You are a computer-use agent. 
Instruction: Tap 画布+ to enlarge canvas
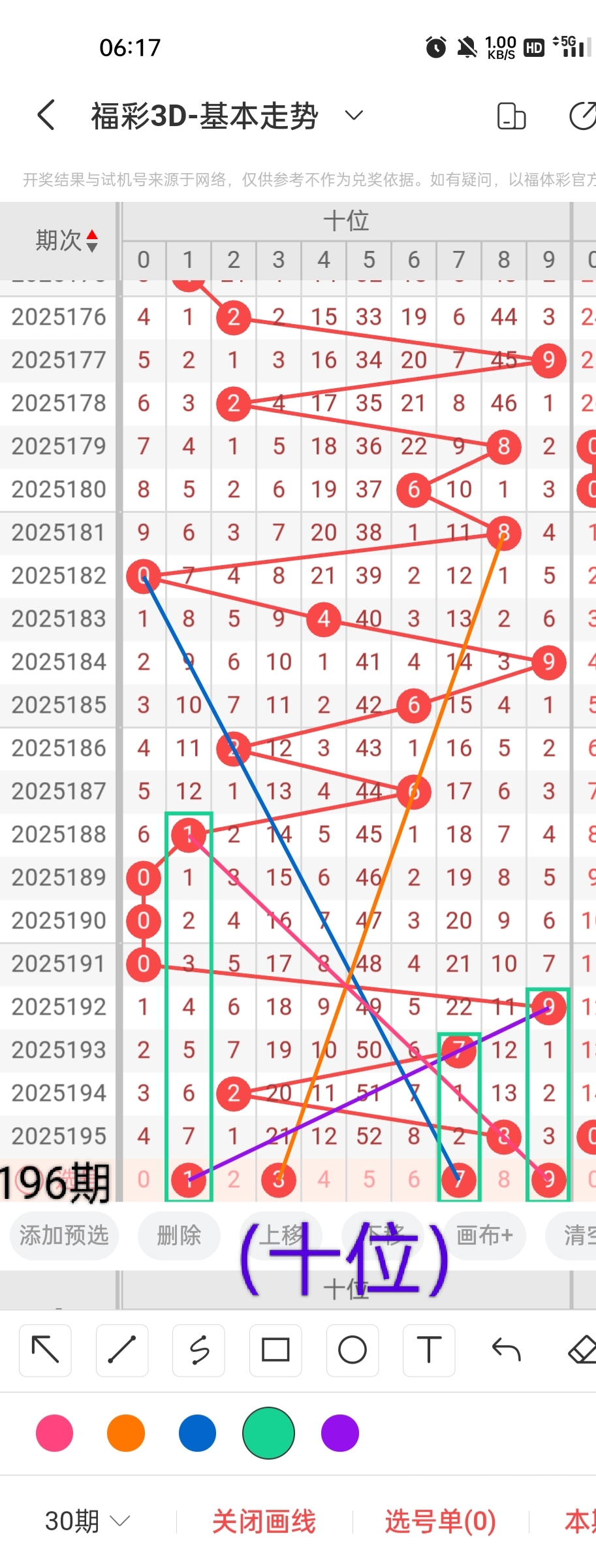(x=484, y=1235)
